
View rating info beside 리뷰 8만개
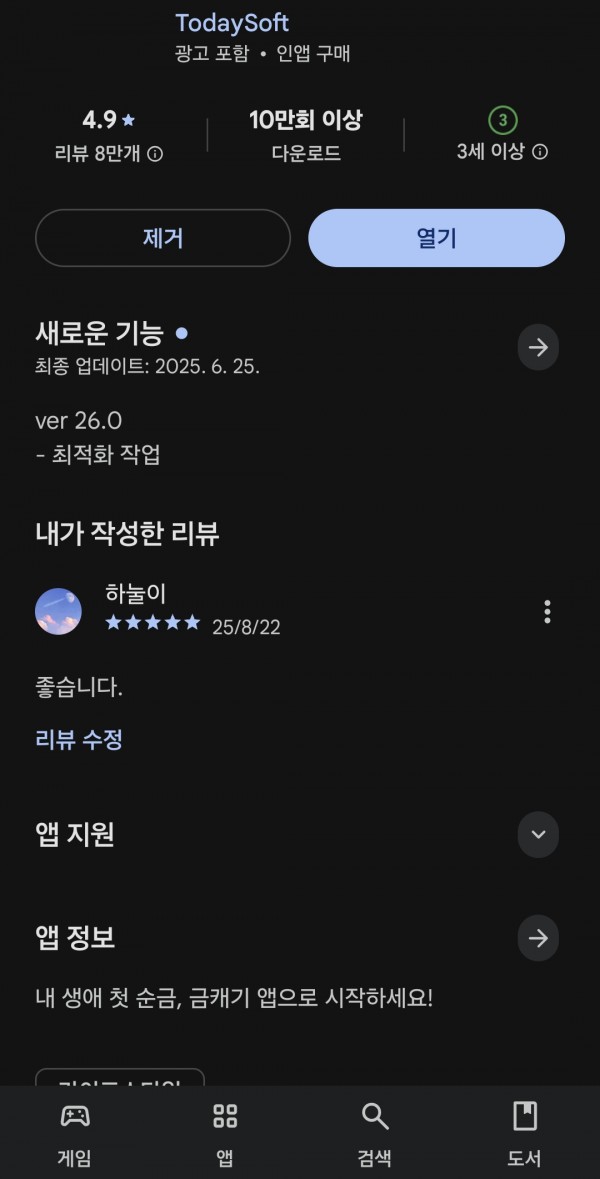point(156,154)
